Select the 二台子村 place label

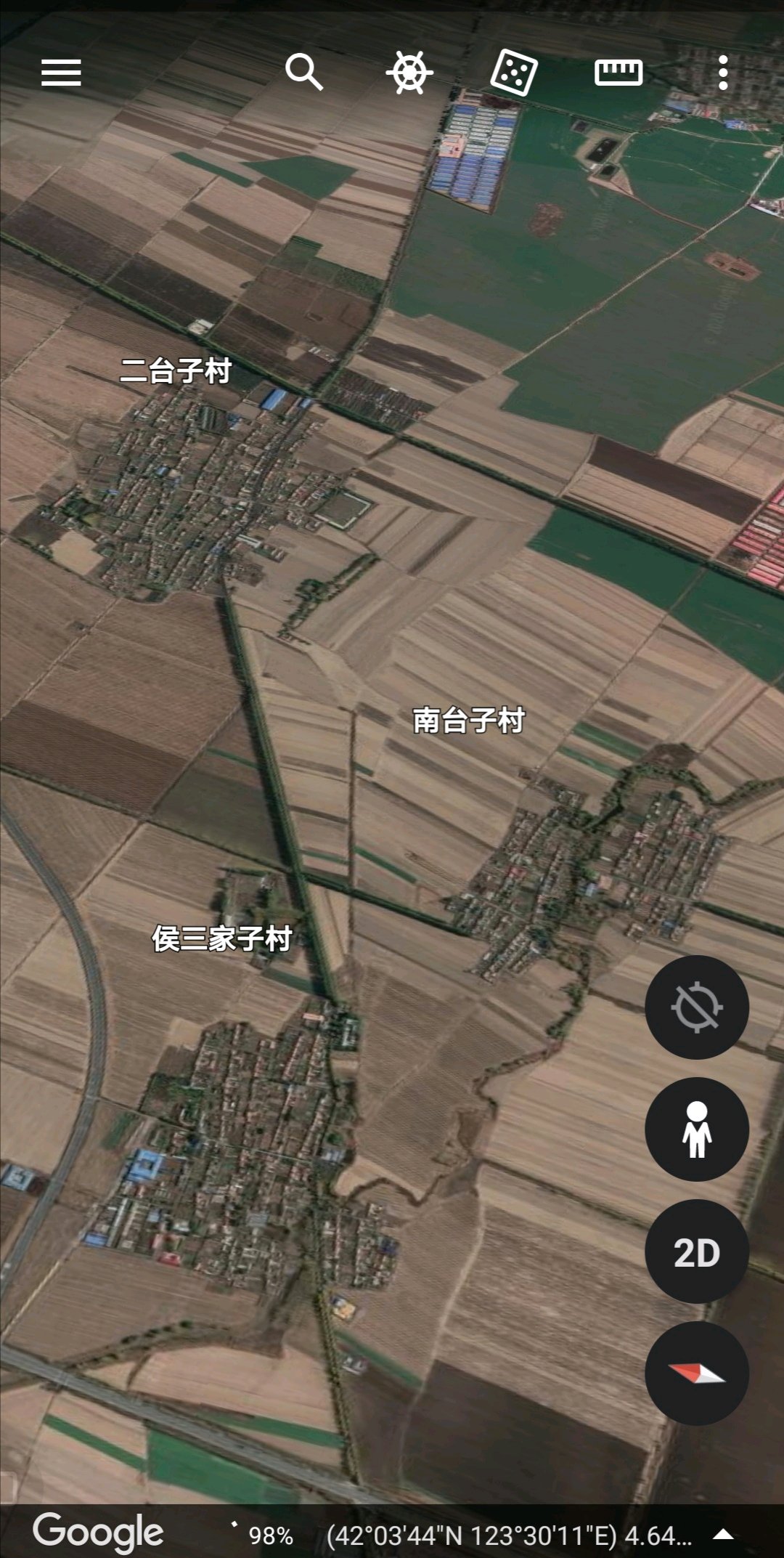click(176, 370)
